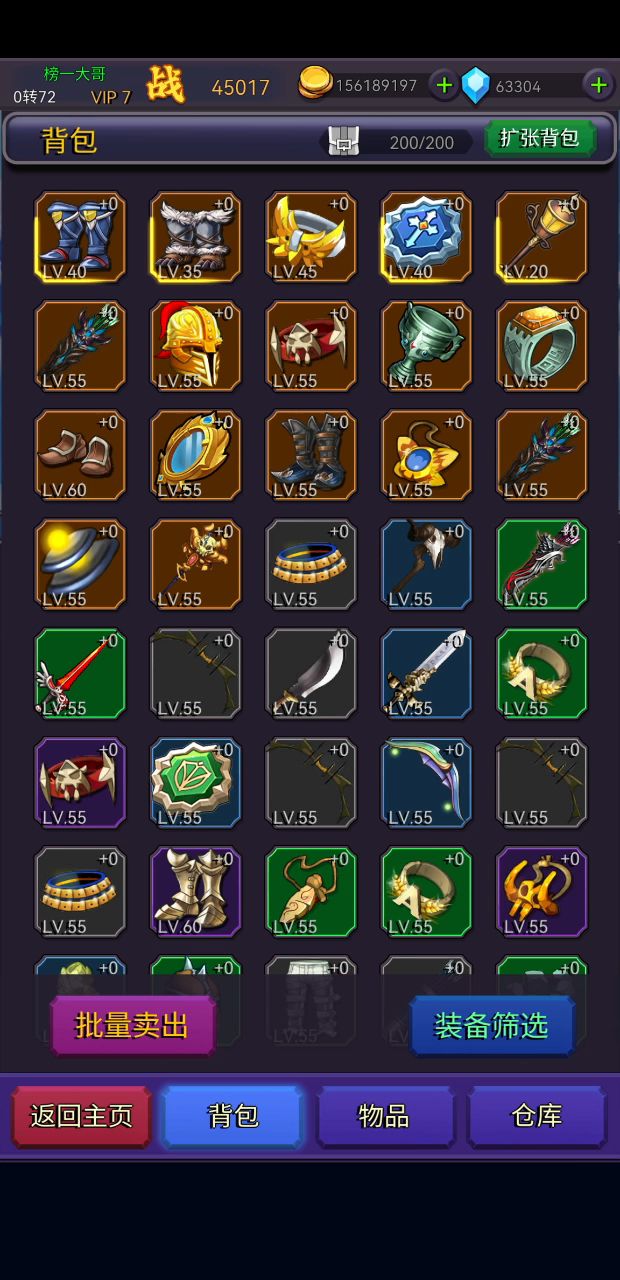This screenshot has height=1280, width=620.
Task: Switch to the warehouse tab (仓库)
Action: (x=537, y=1116)
